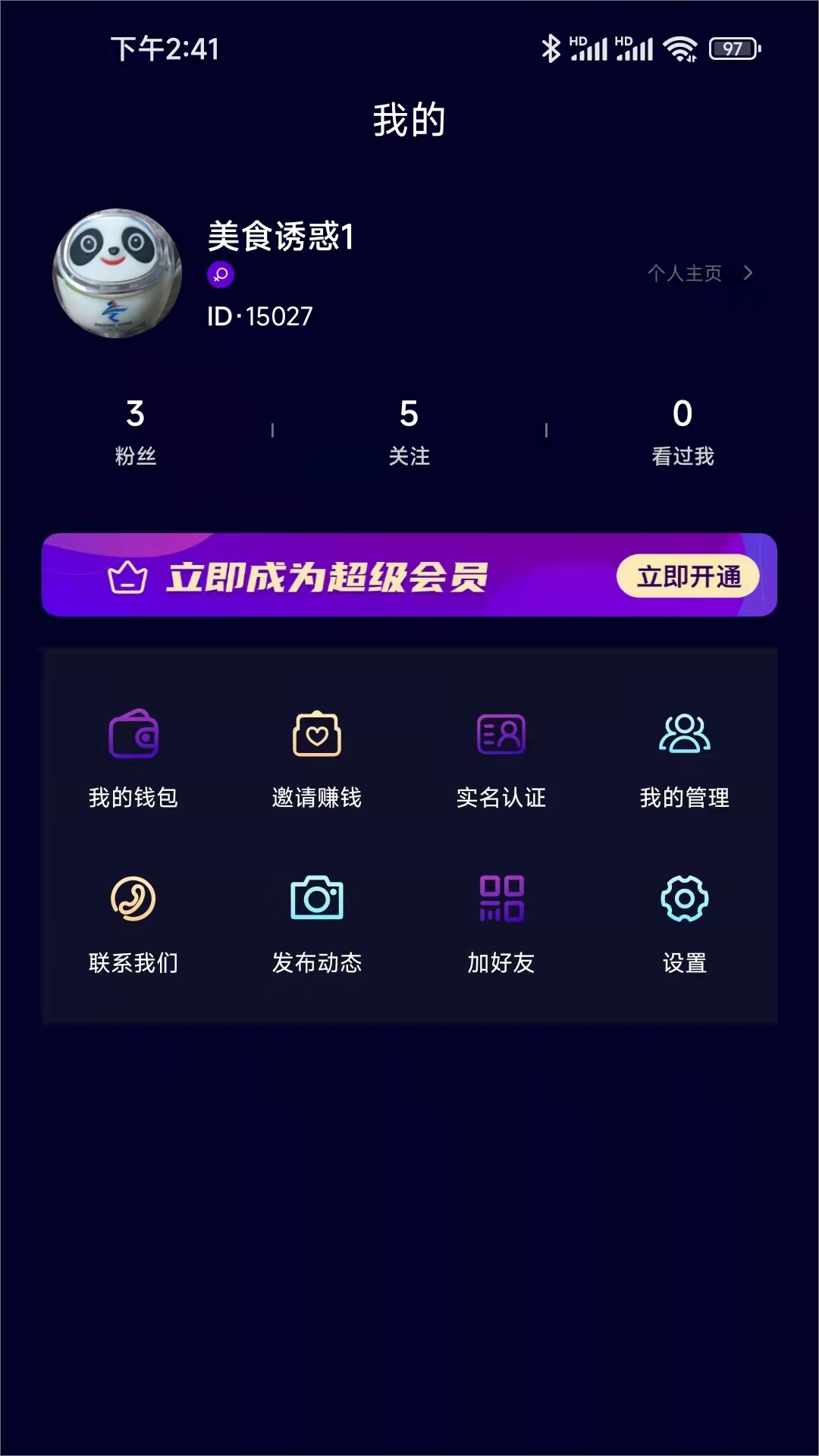Tap 立即开通 to activate membership
Image resolution: width=819 pixels, height=1456 pixels.
[687, 577]
